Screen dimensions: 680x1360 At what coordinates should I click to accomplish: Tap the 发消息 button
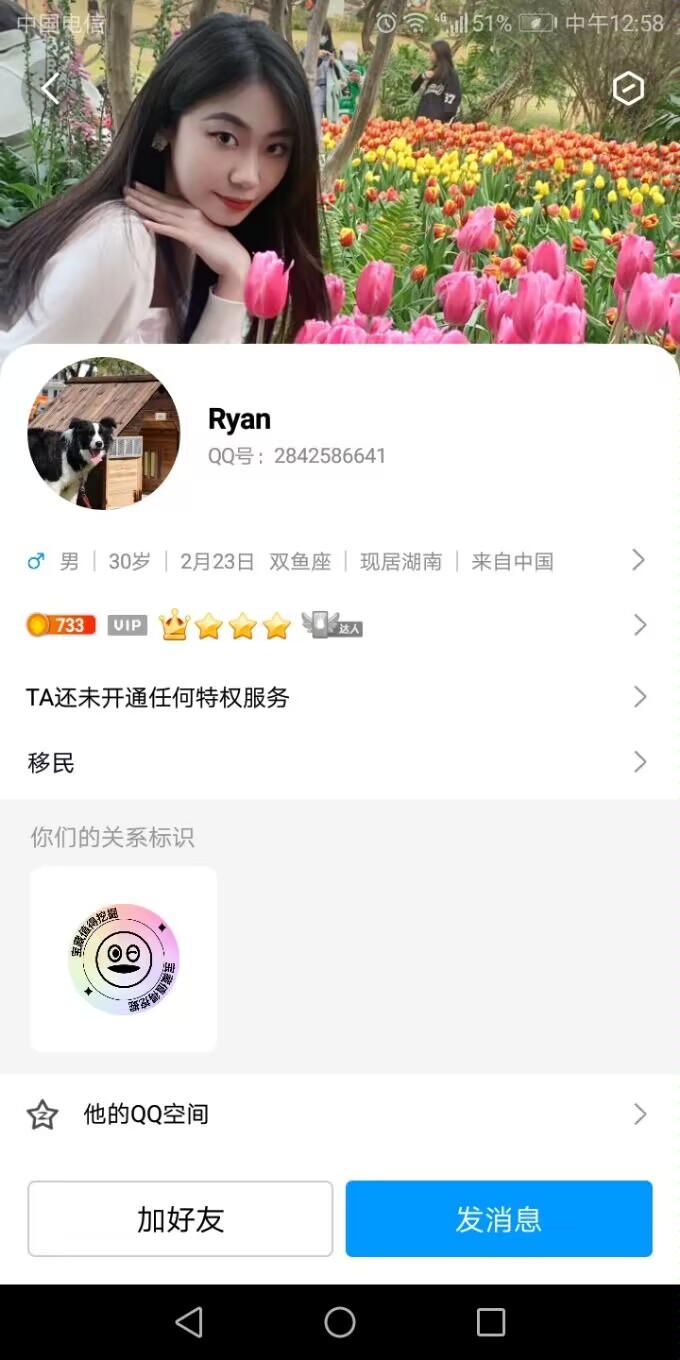click(x=499, y=1219)
